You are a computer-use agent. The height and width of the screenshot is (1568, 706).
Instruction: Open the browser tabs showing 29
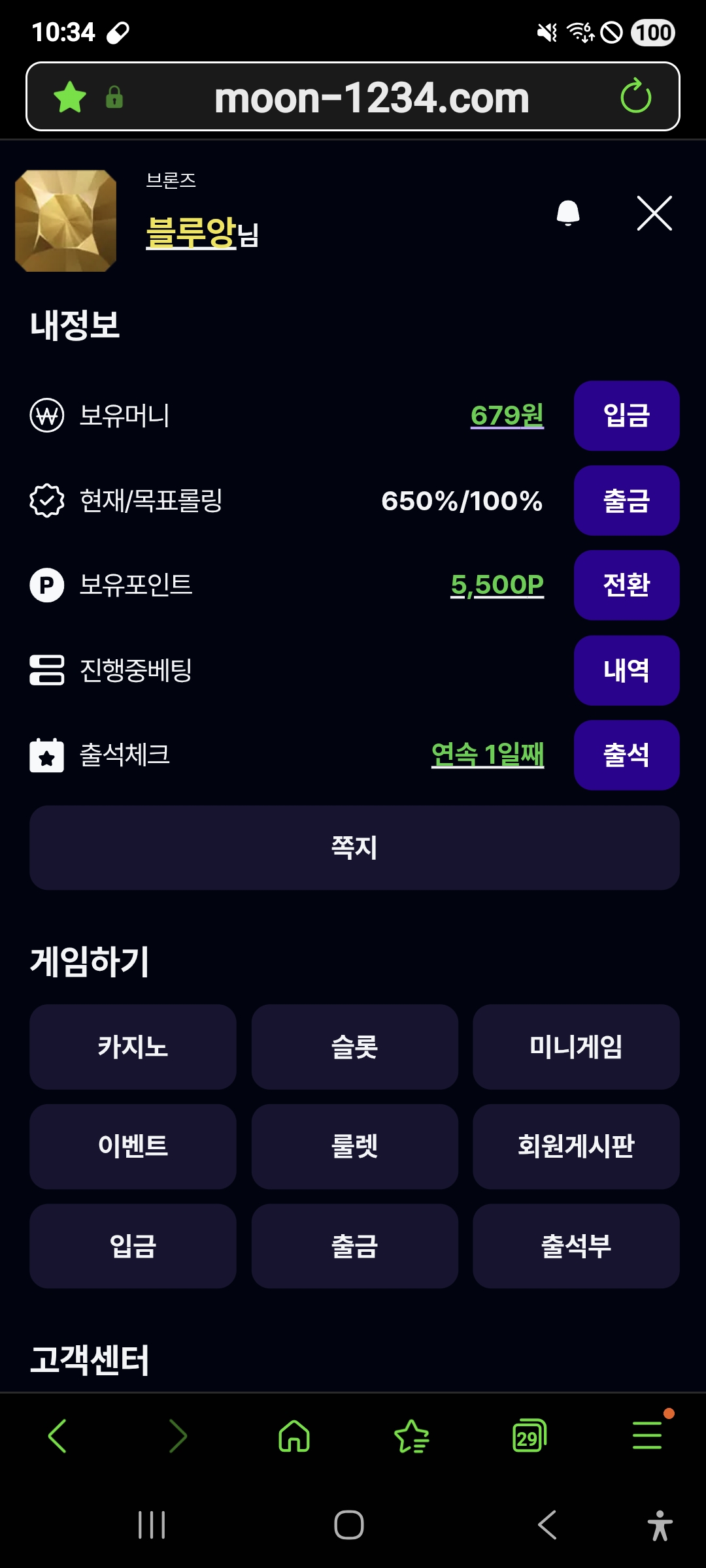pos(529,1436)
